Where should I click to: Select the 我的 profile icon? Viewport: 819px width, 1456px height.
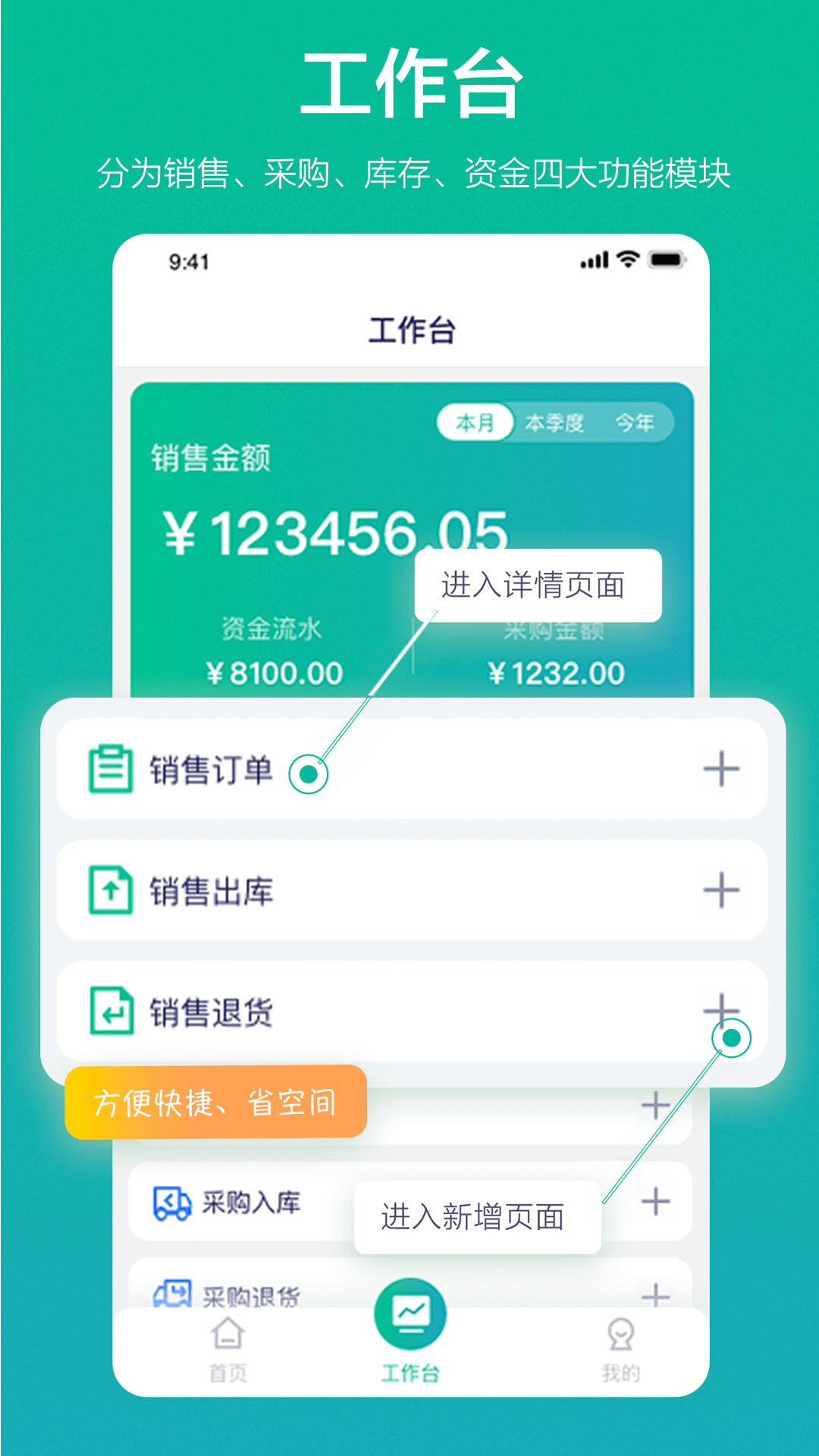pos(621,1335)
